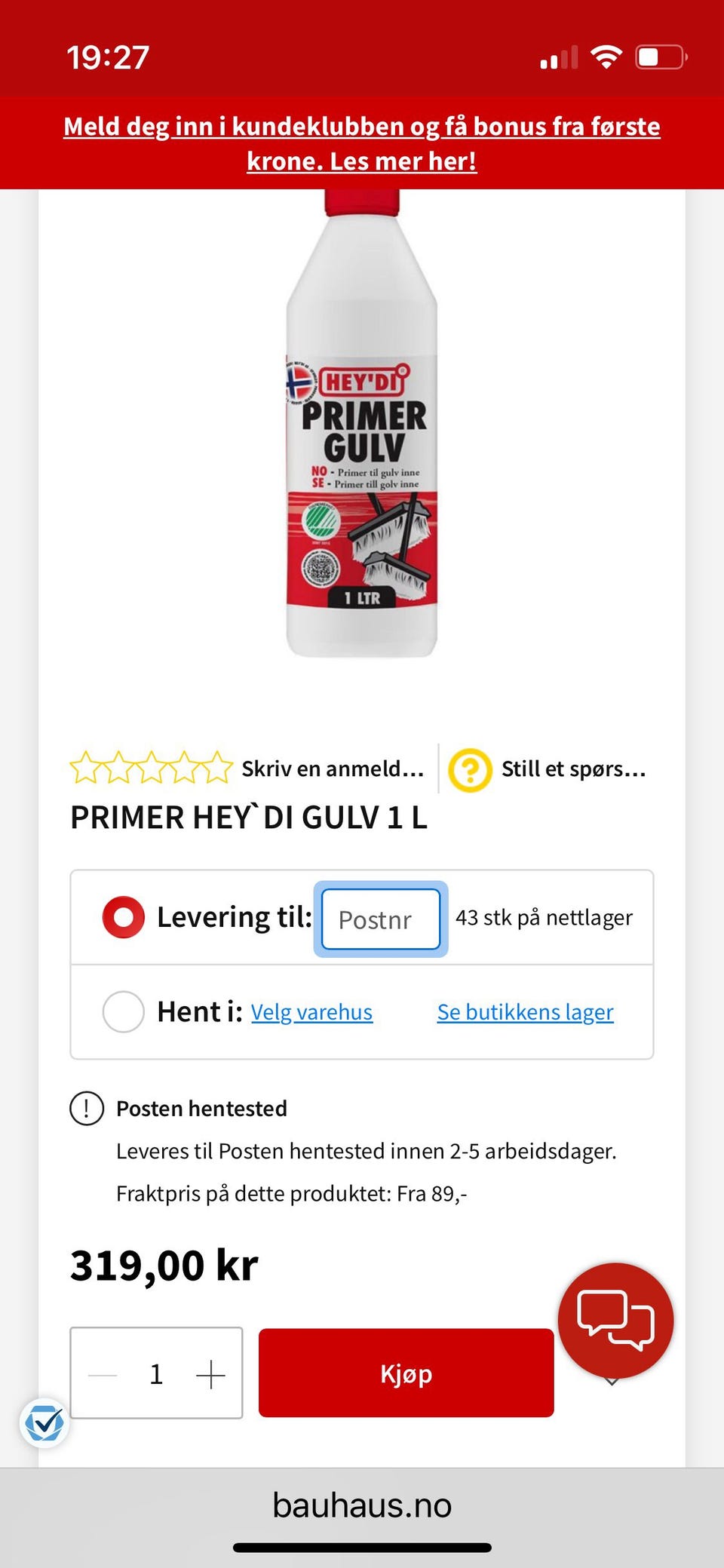Click the first rating star

(85, 769)
